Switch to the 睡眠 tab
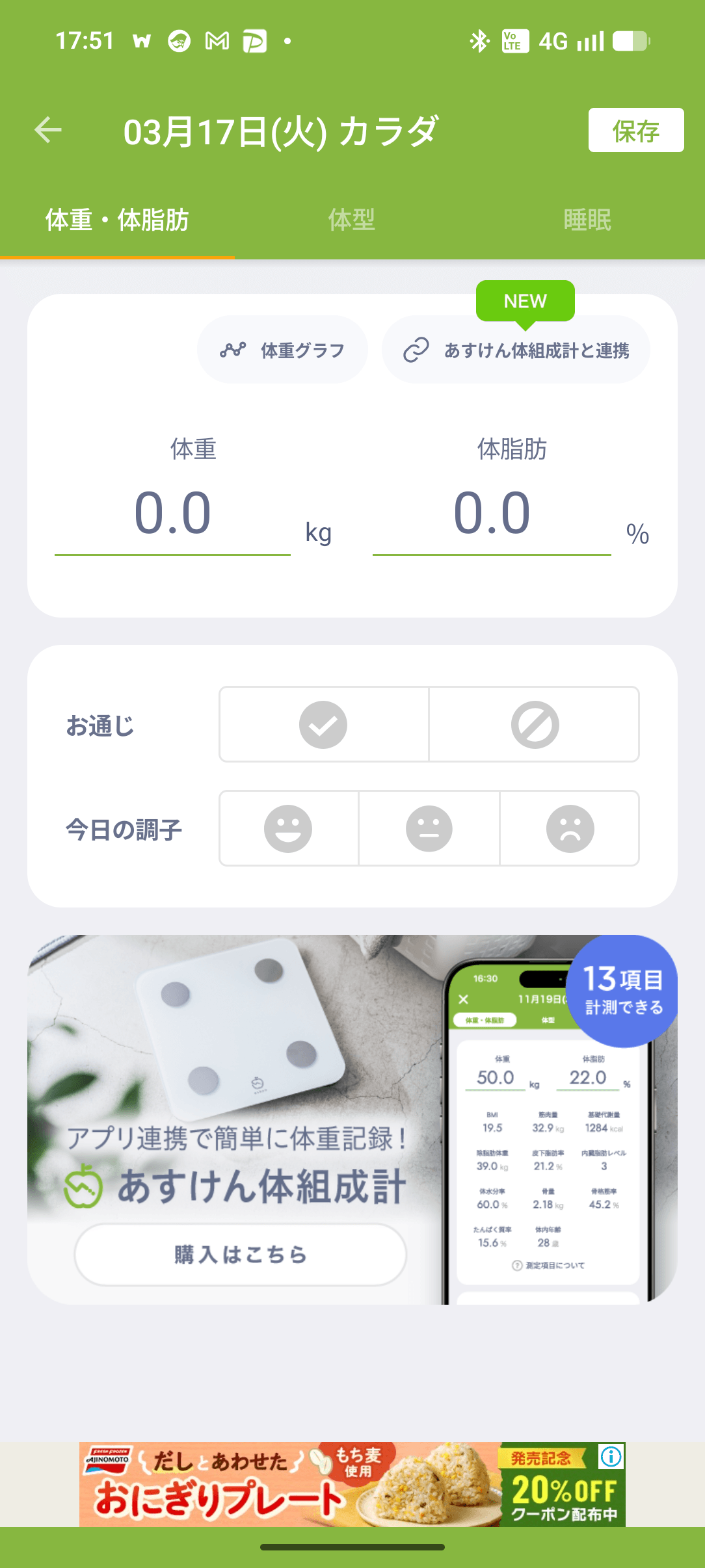Screen dimensions: 705x1568 pos(587,220)
